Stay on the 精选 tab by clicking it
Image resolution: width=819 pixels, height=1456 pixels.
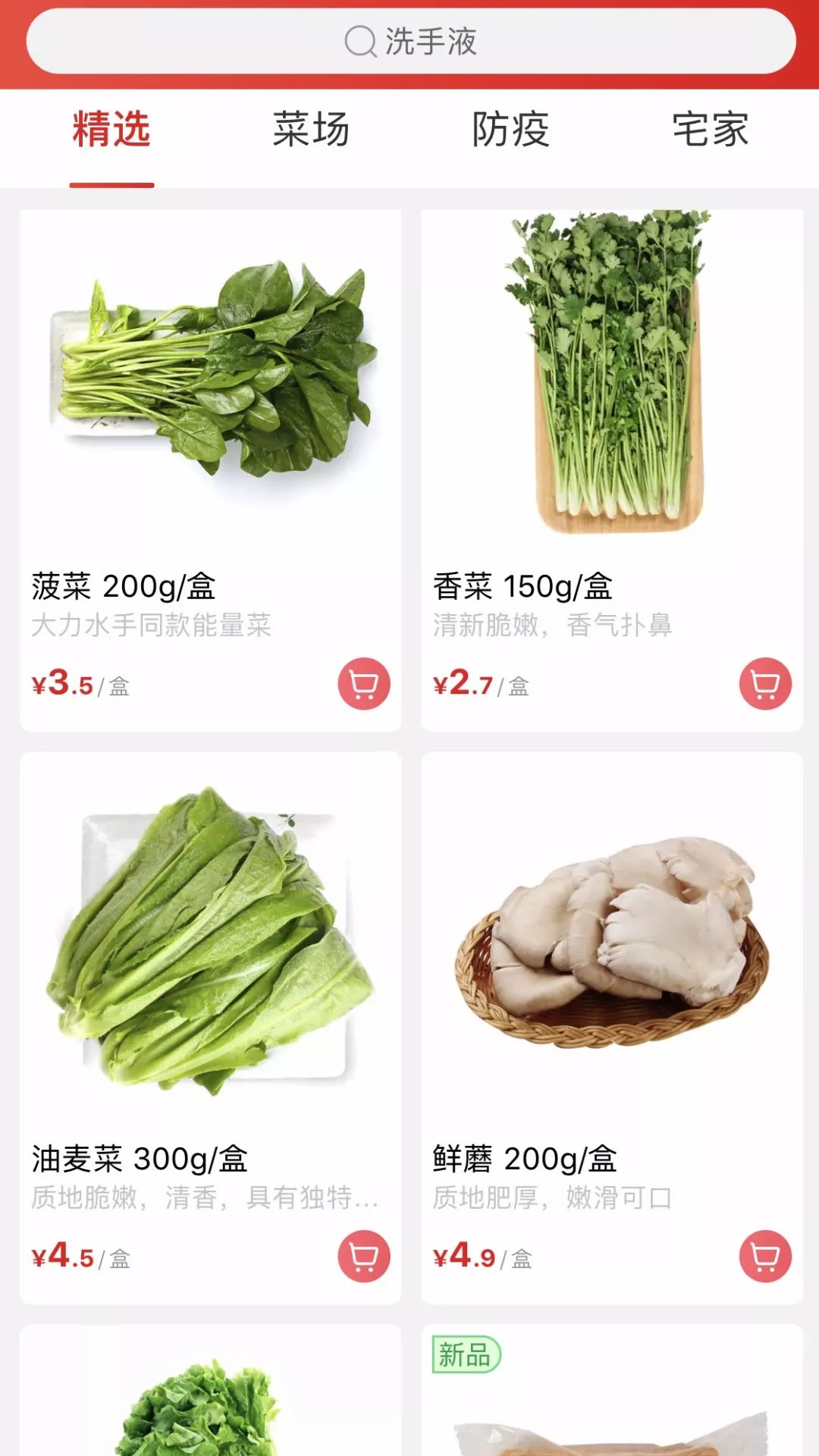point(111,130)
